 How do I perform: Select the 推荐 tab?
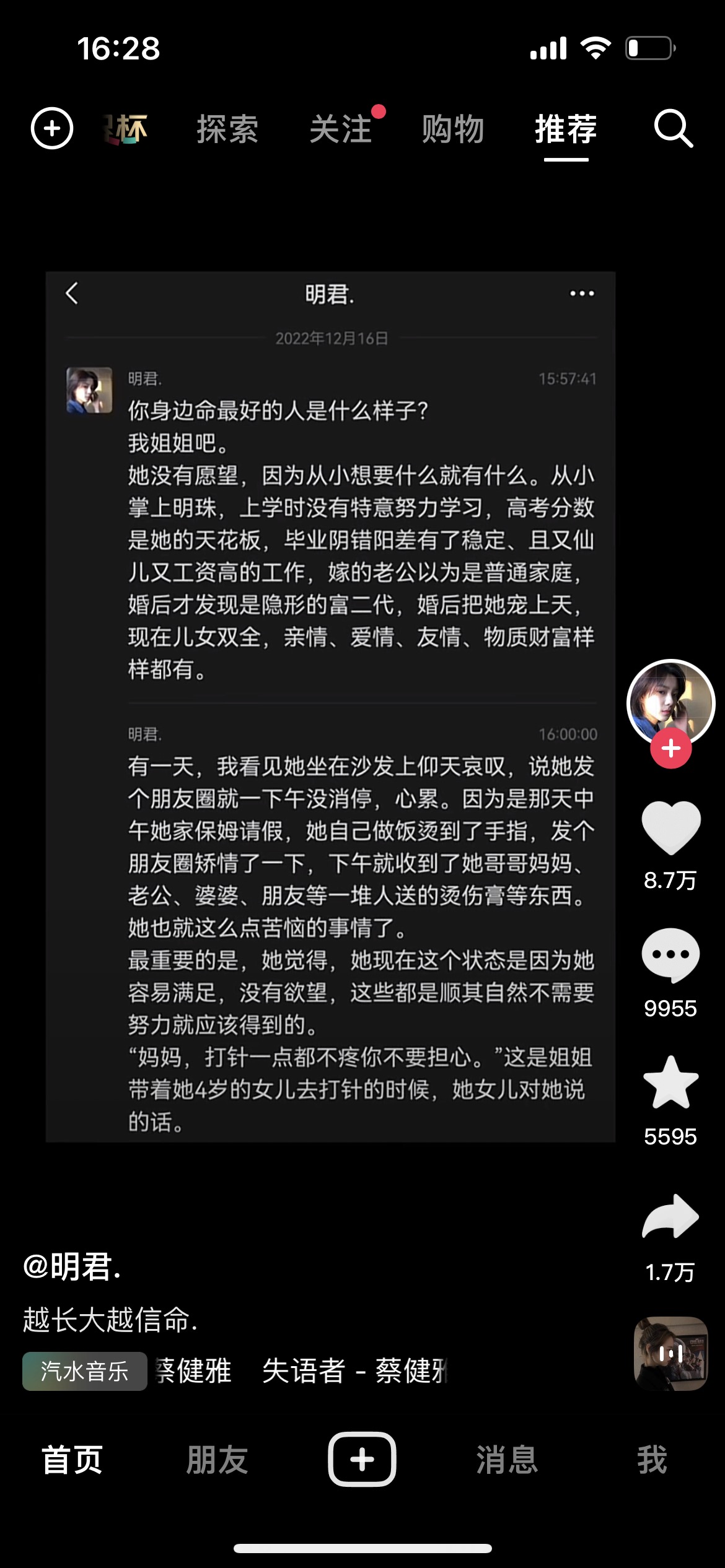(x=566, y=129)
